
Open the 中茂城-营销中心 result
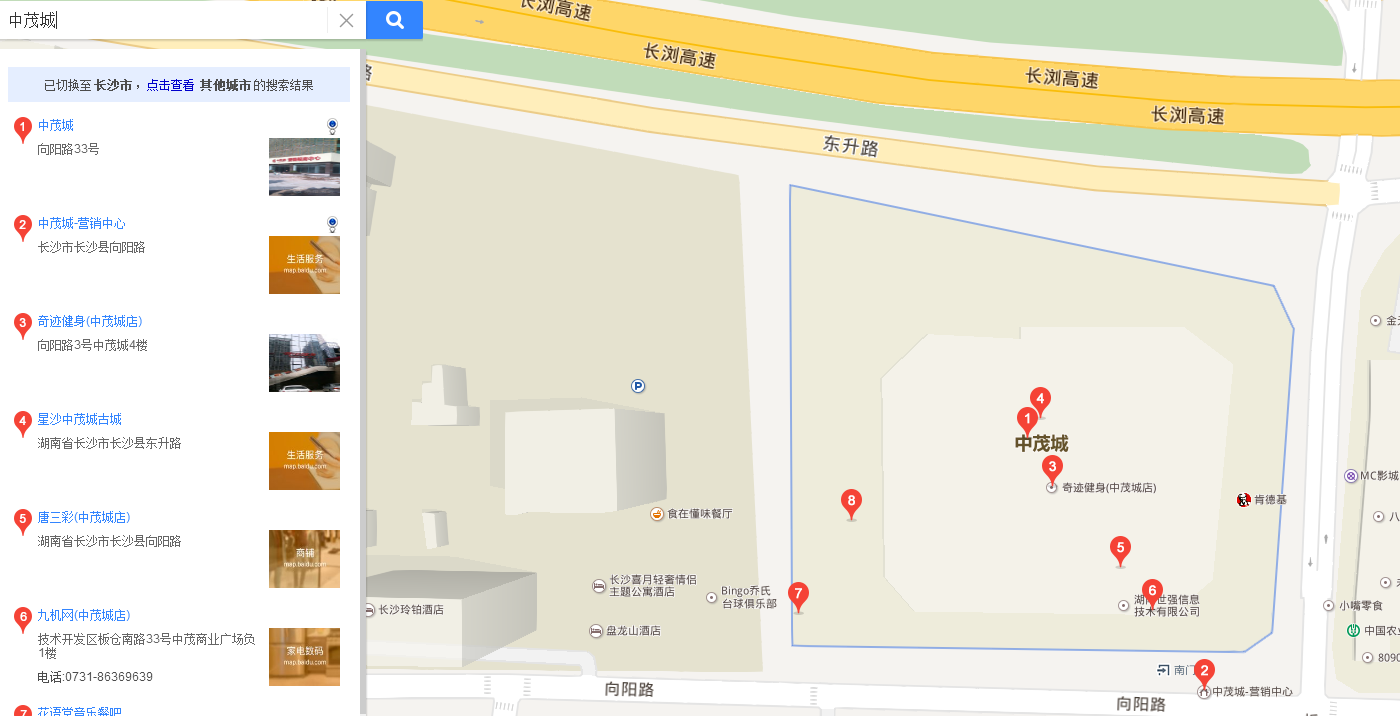click(82, 224)
